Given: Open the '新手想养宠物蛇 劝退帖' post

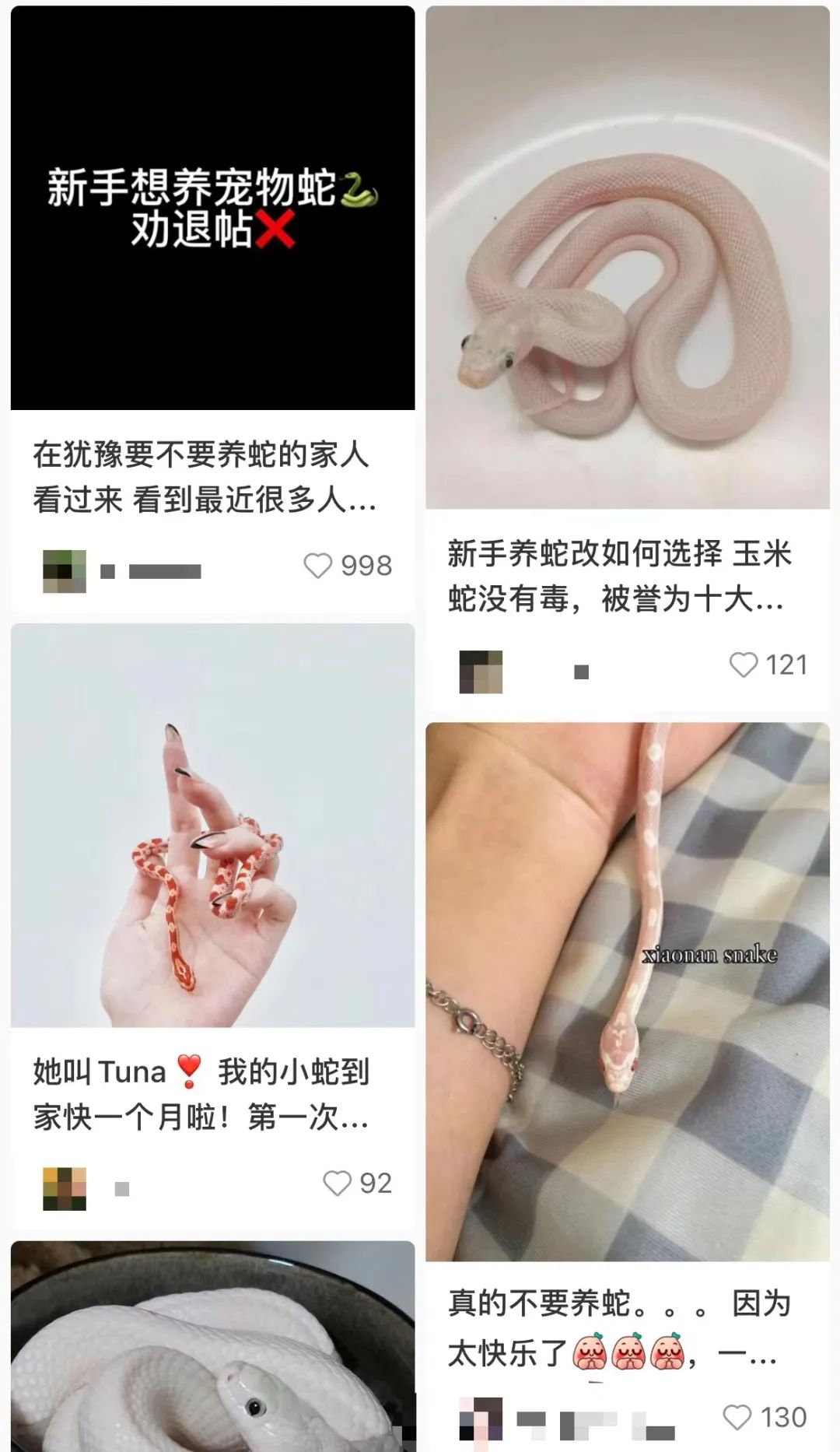Looking at the screenshot, I should (212, 208).
